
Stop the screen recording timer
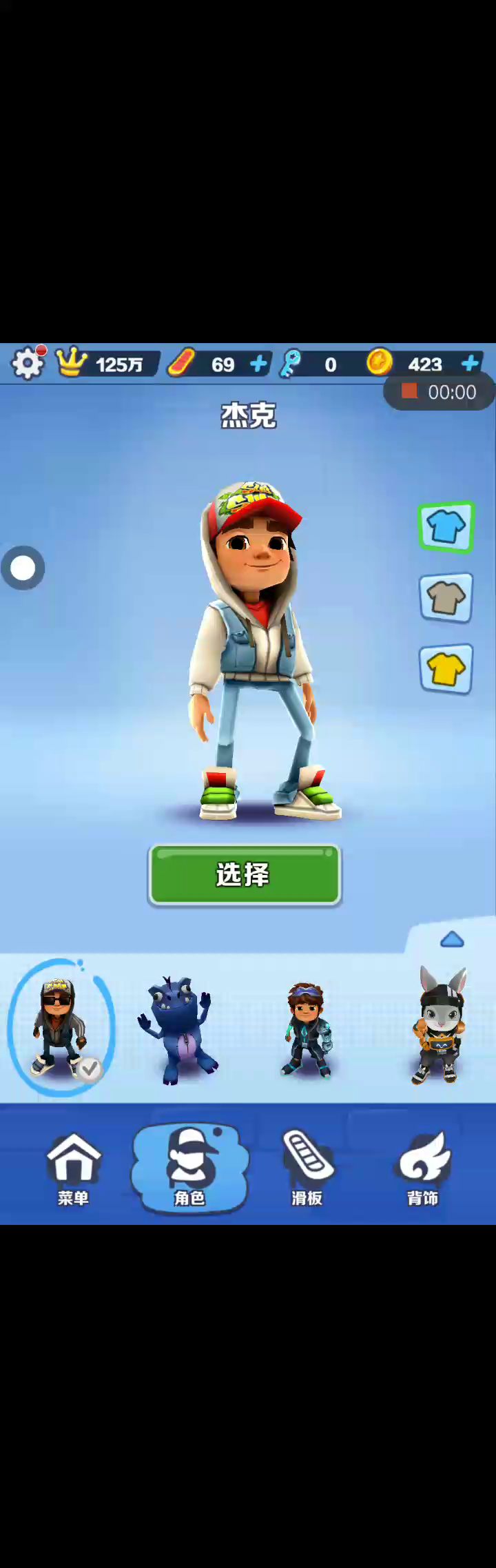[409, 391]
